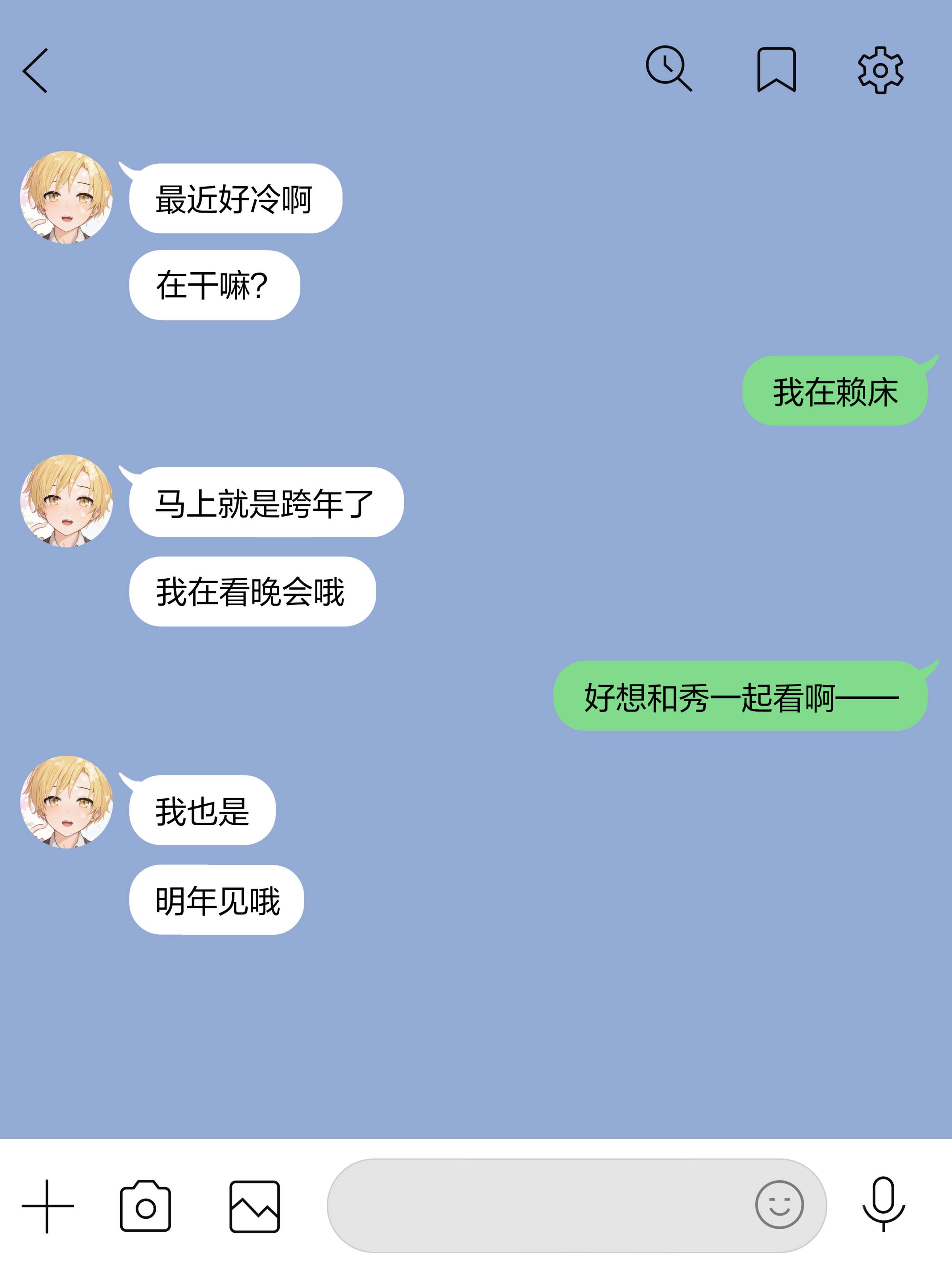The height and width of the screenshot is (1270, 952).
Task: Open the avatar beside 最近好冷啊
Action: coord(67,197)
